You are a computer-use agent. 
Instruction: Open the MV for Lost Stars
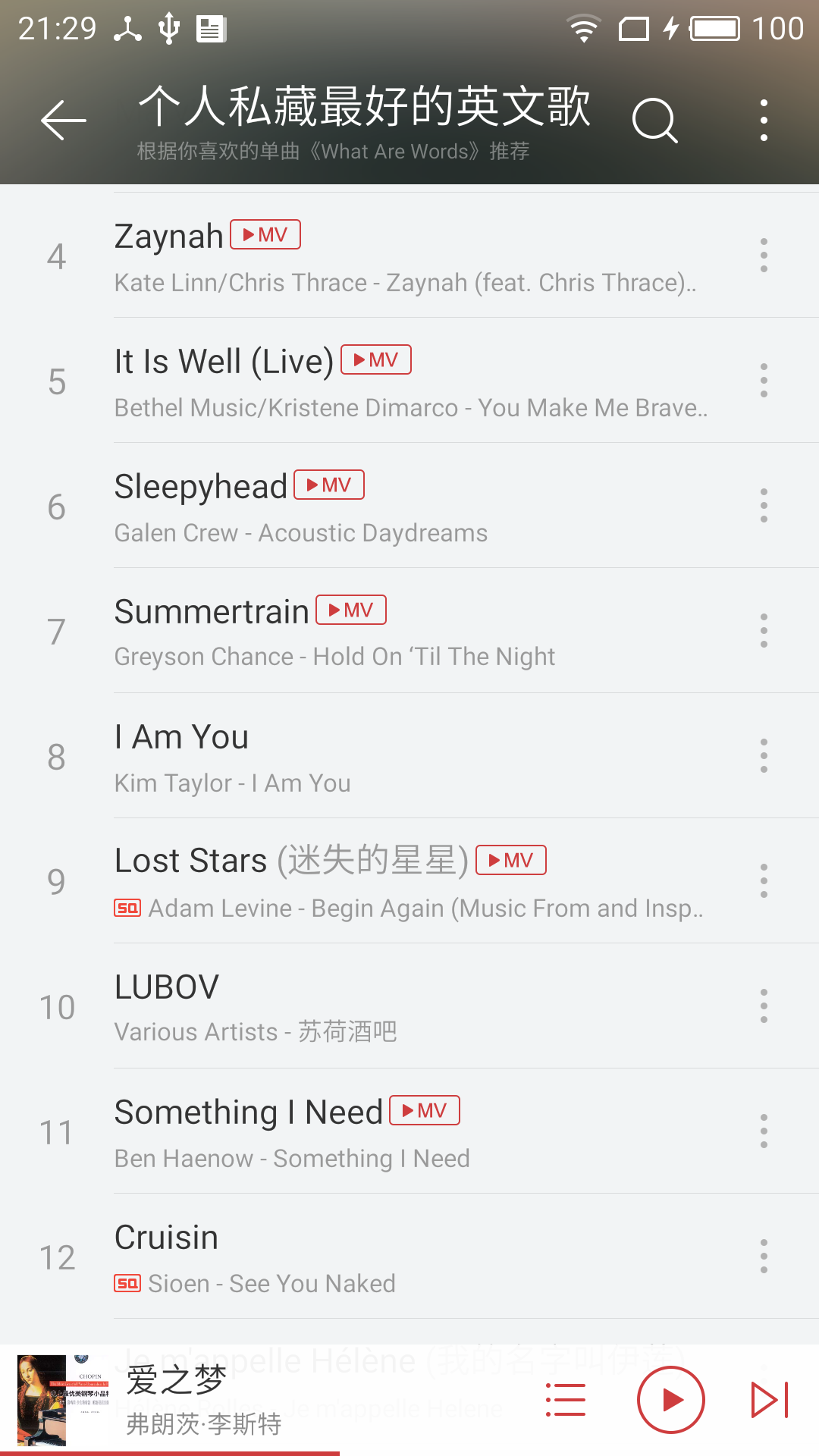(511, 861)
